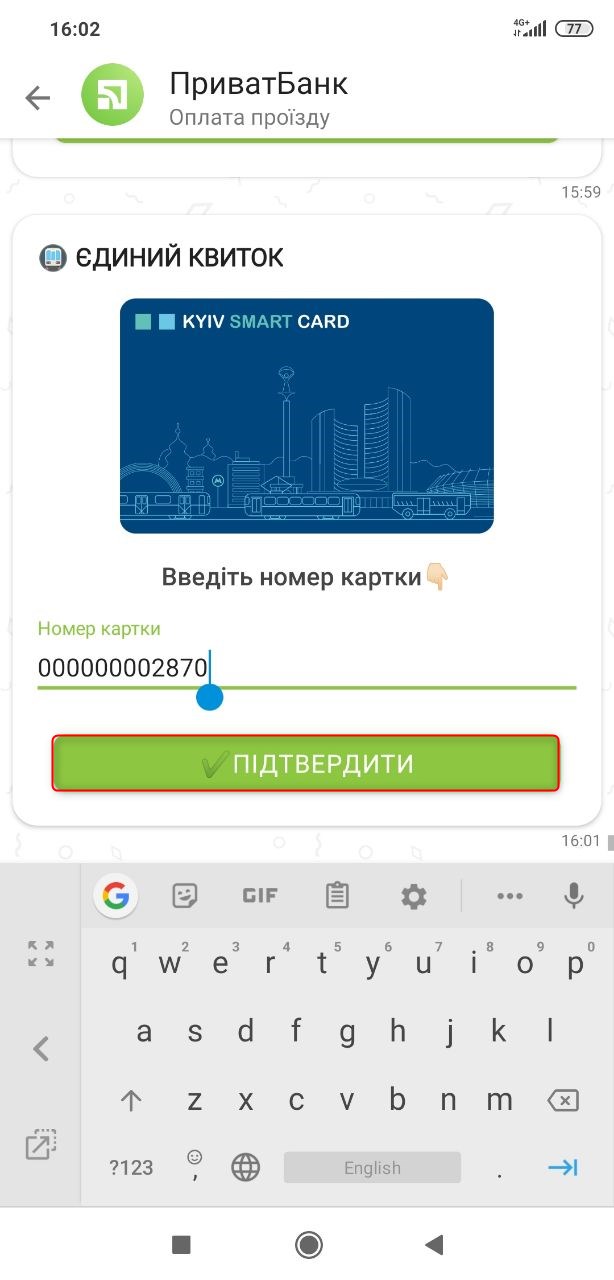Open the PrivatBank chat profile header
The height and width of the screenshot is (1280, 614).
258,97
